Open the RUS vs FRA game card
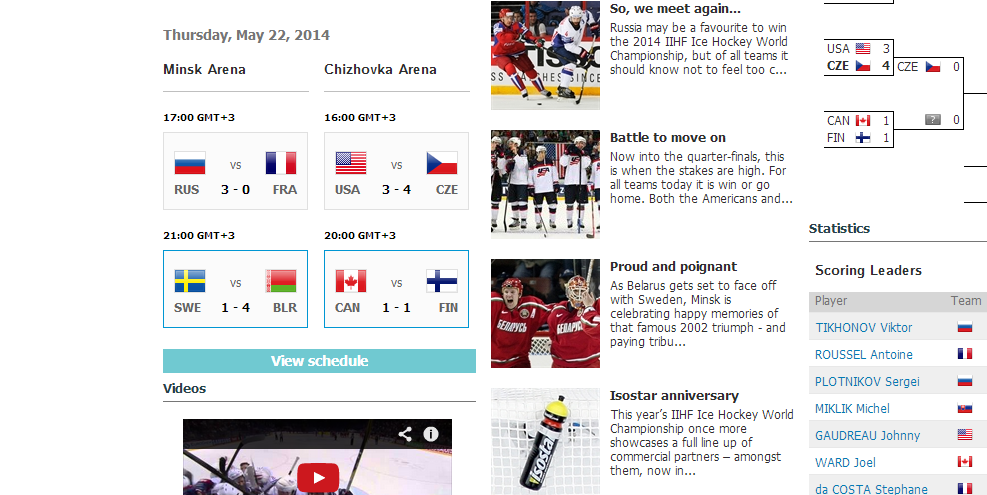Screen dimensions: 987x495 (x=235, y=171)
